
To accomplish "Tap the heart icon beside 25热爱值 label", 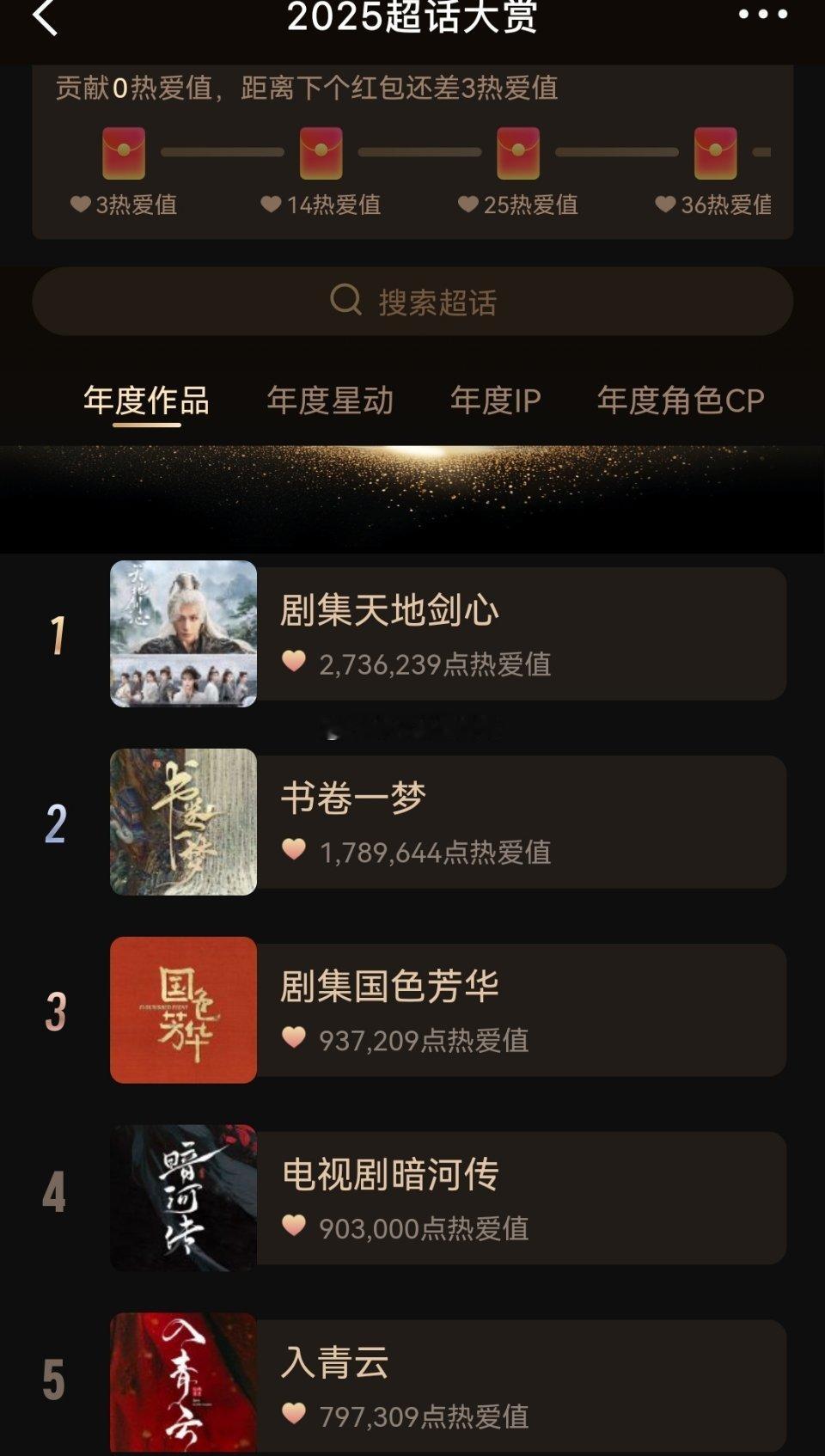I will coord(469,205).
